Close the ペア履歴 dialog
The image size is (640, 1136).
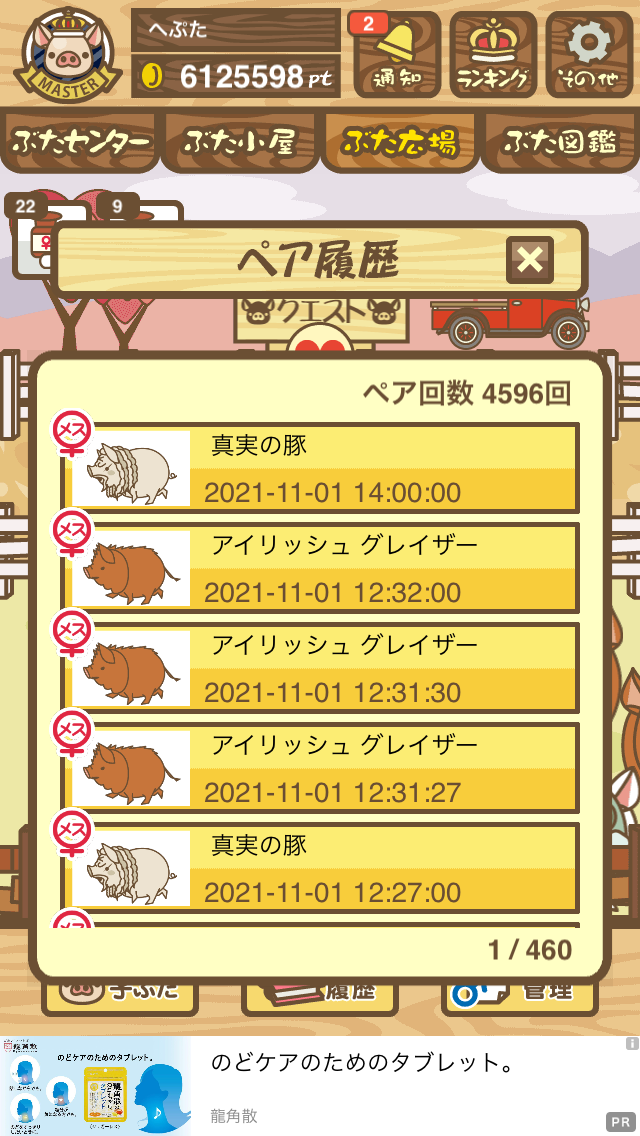[x=529, y=259]
